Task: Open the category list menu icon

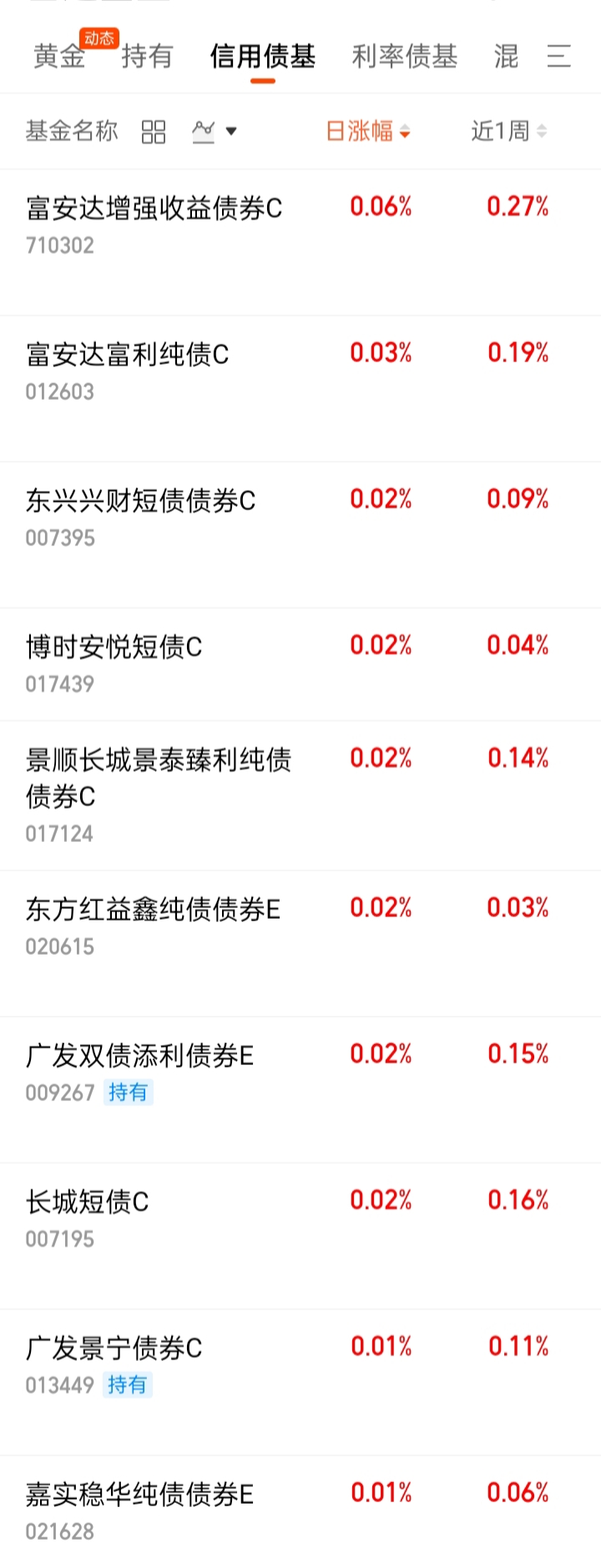Action: [x=558, y=57]
